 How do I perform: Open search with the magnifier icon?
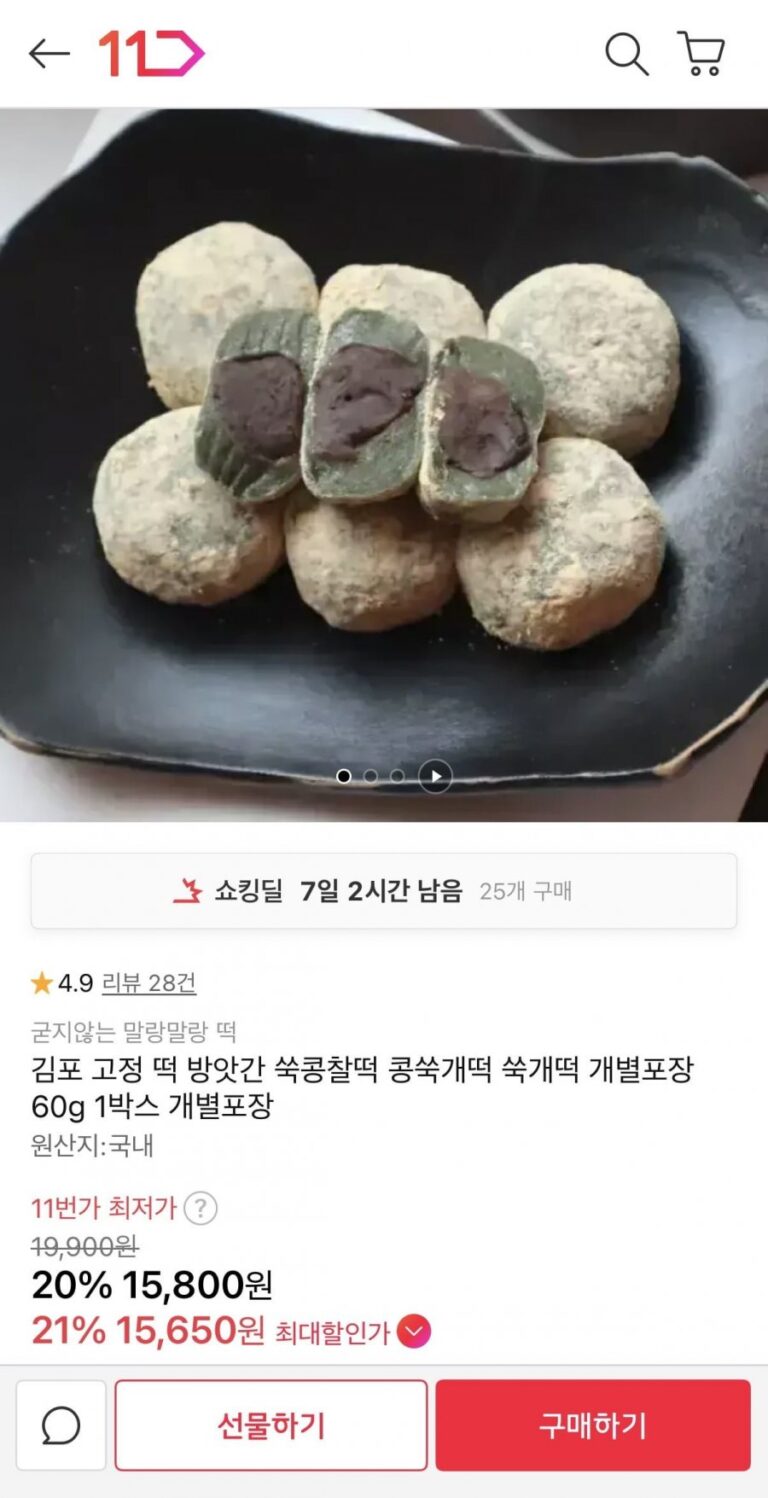pyautogui.click(x=626, y=54)
